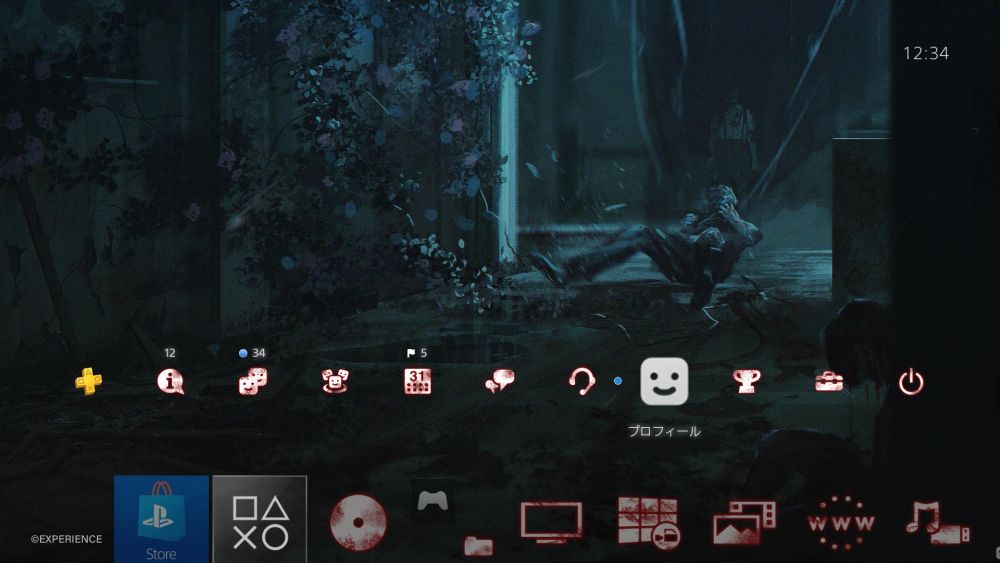The width and height of the screenshot is (1000, 563).
Task: Open the grid tiles library icon
Action: pos(648,522)
